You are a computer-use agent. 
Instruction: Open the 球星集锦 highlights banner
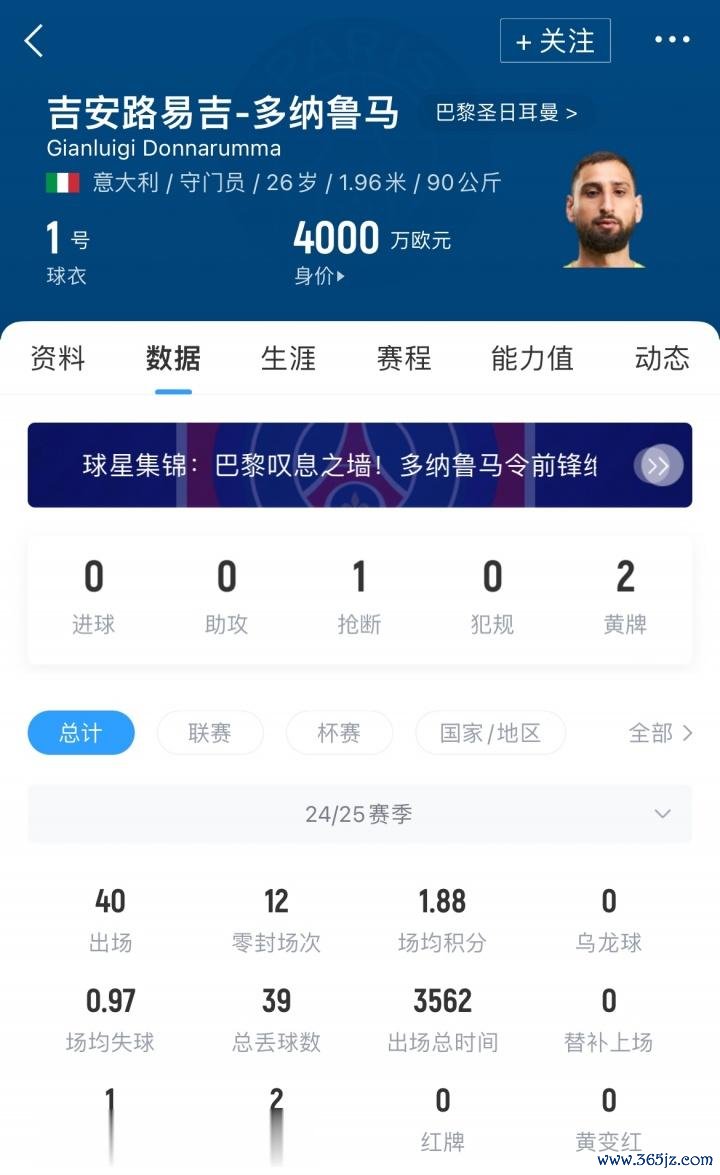pos(359,465)
